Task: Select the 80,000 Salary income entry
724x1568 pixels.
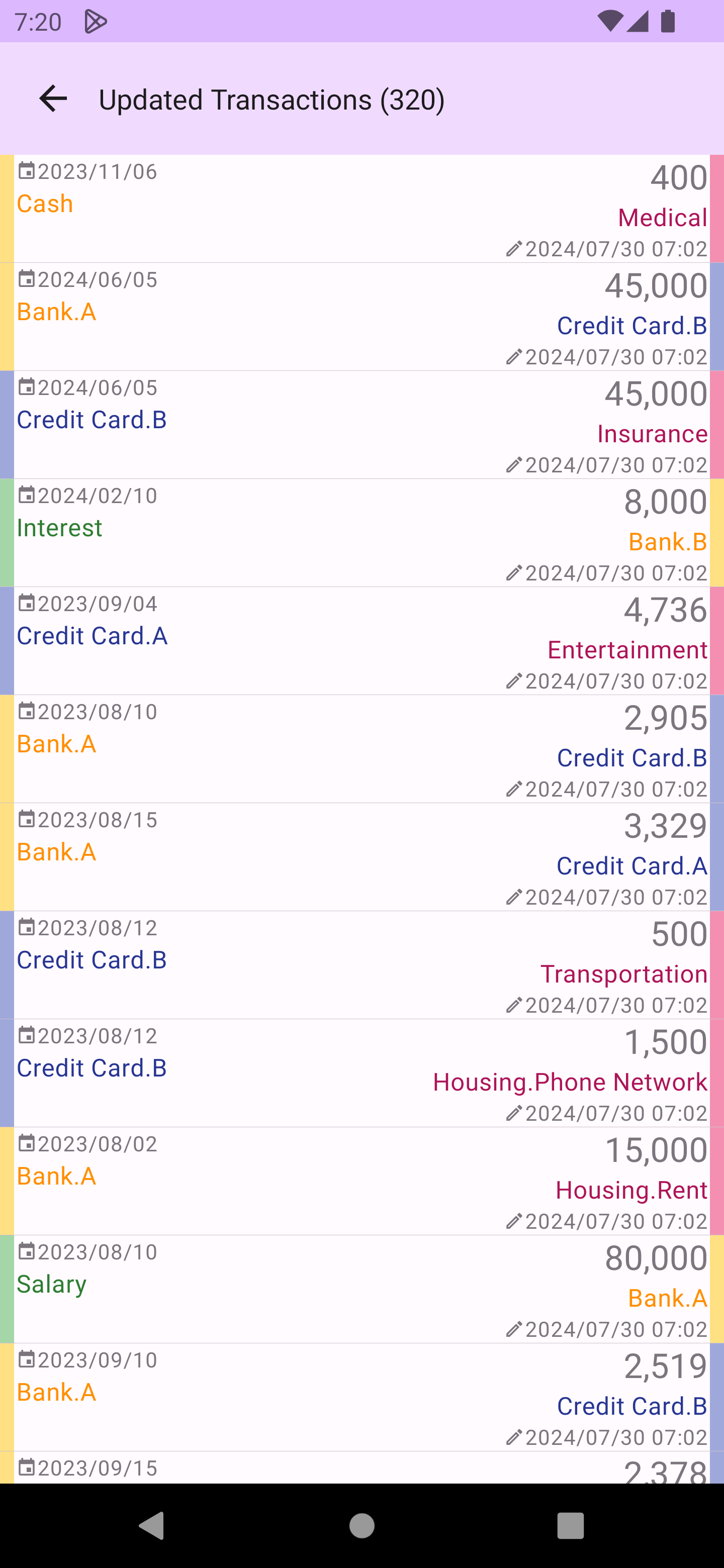Action: (361, 1289)
